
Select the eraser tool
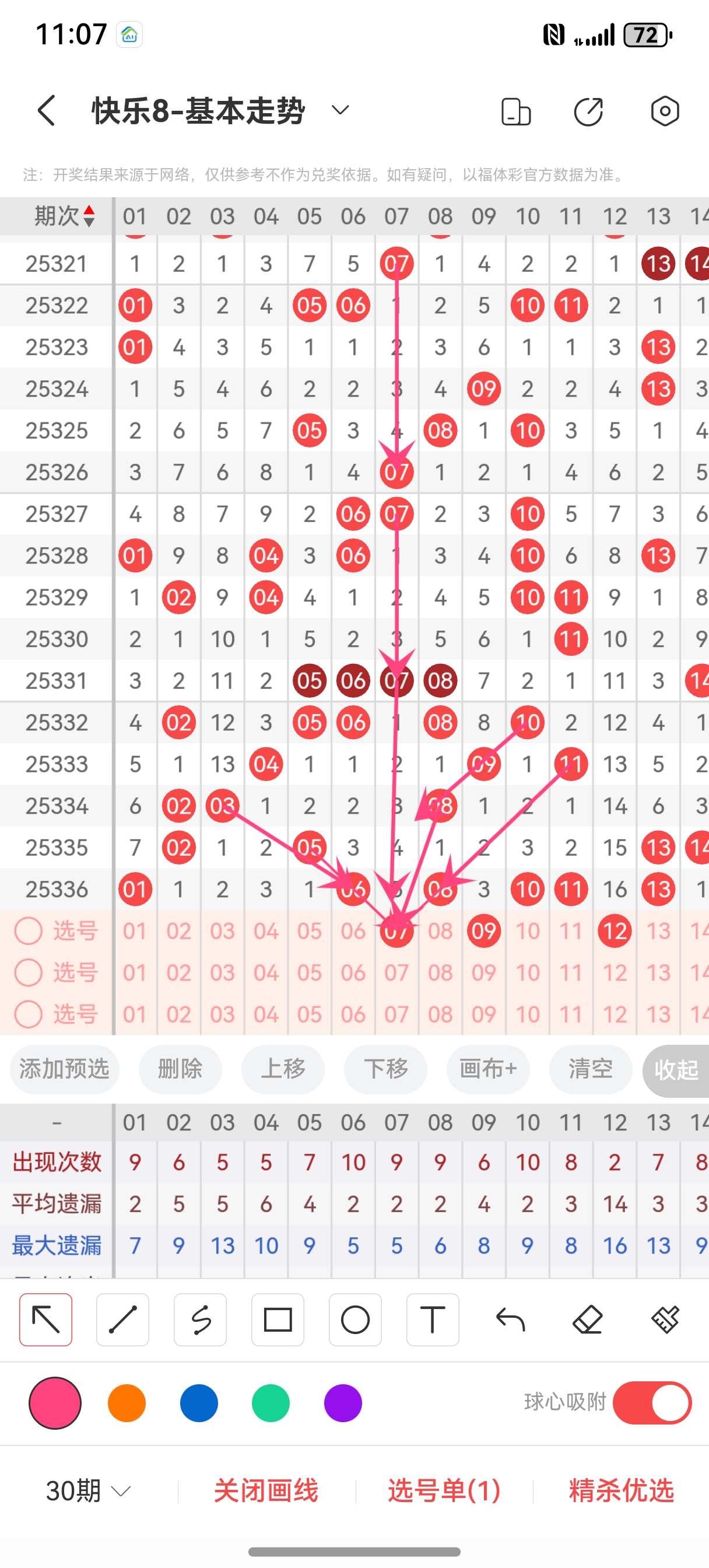tap(587, 1319)
